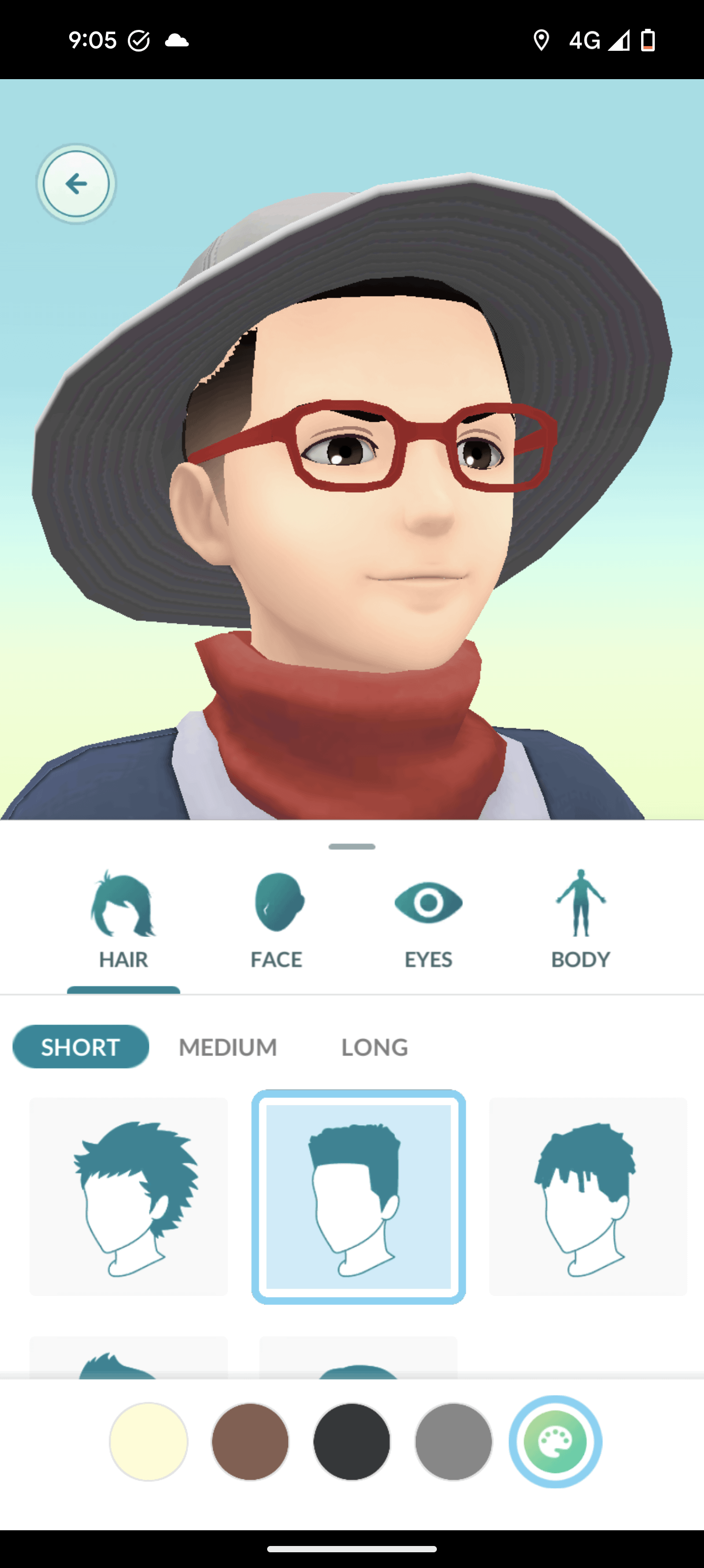Image resolution: width=704 pixels, height=1568 pixels.
Task: Select the Short hair length chip
Action: tap(80, 1047)
